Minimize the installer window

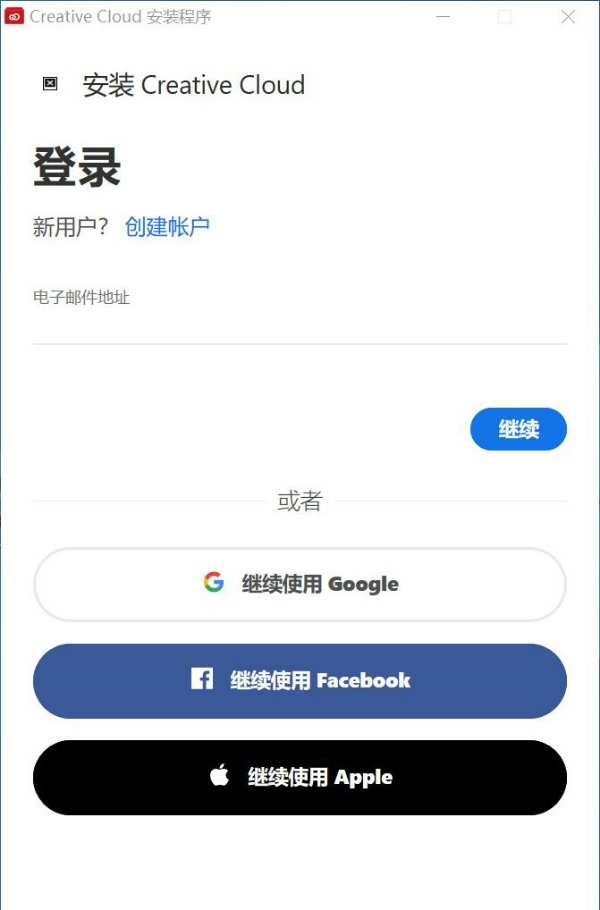(443, 17)
